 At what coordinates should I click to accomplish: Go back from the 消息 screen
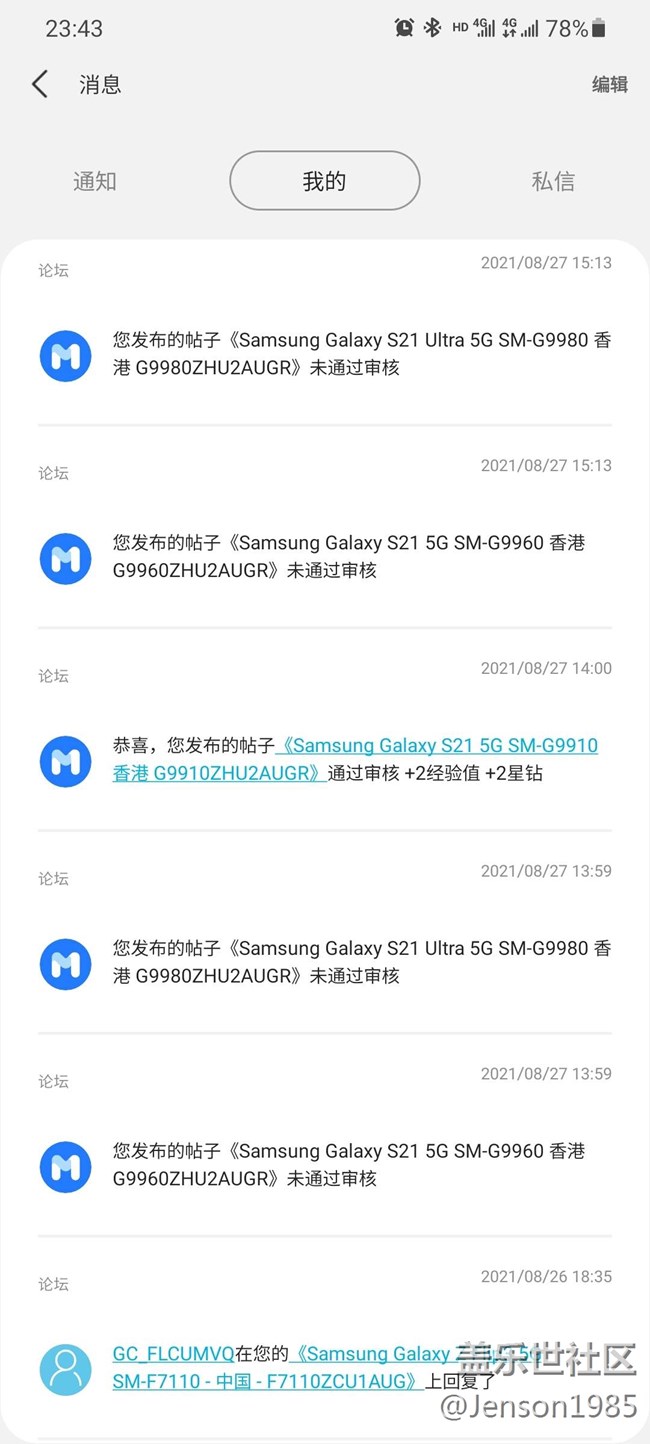40,84
